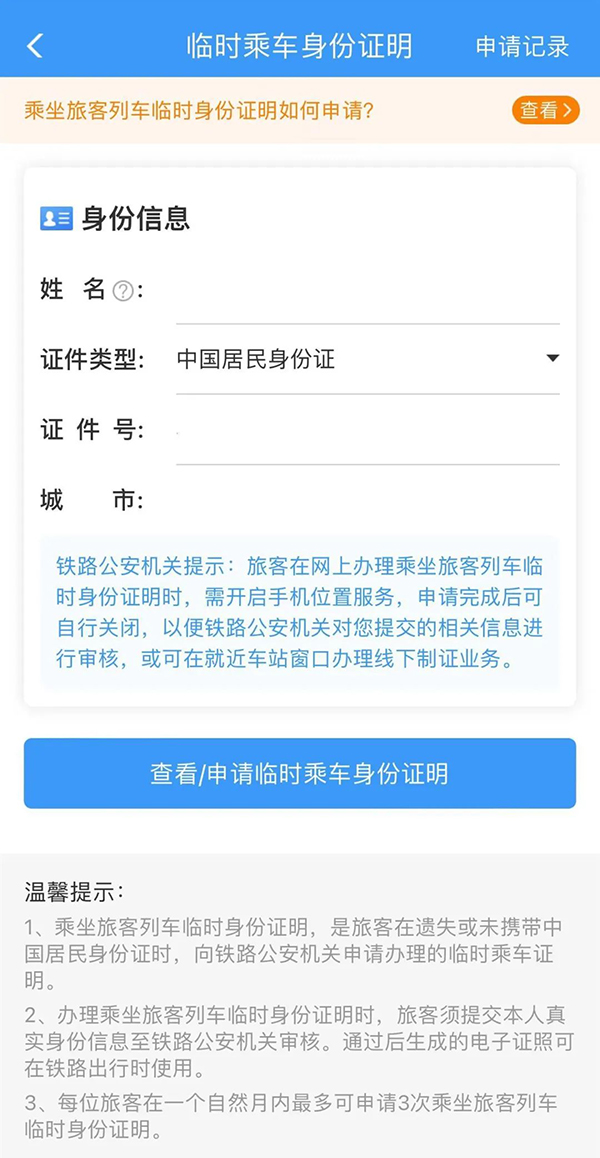The height and width of the screenshot is (1158, 600).
Task: Go back using the top-left arrow
Action: click(x=35, y=46)
